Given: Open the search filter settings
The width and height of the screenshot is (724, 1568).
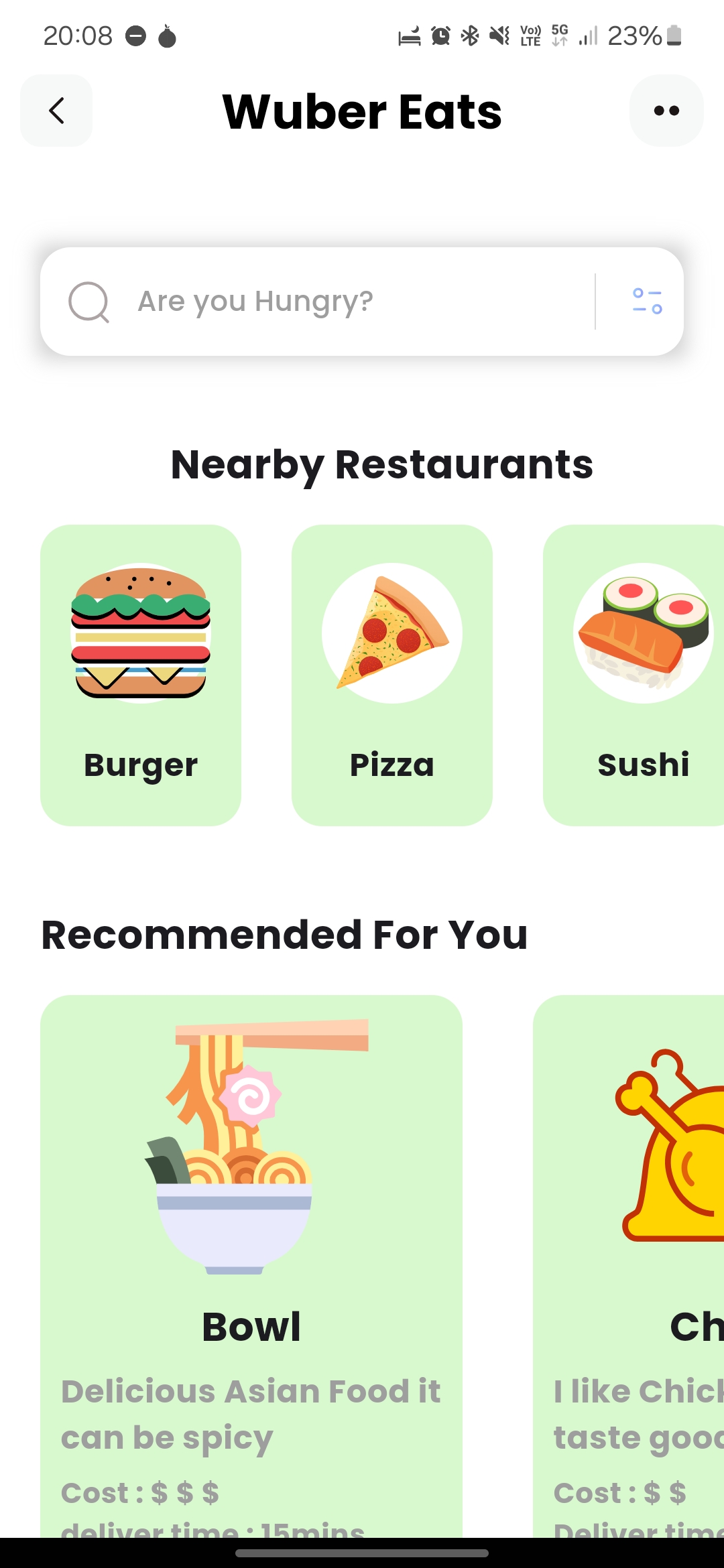Looking at the screenshot, I should tap(647, 302).
